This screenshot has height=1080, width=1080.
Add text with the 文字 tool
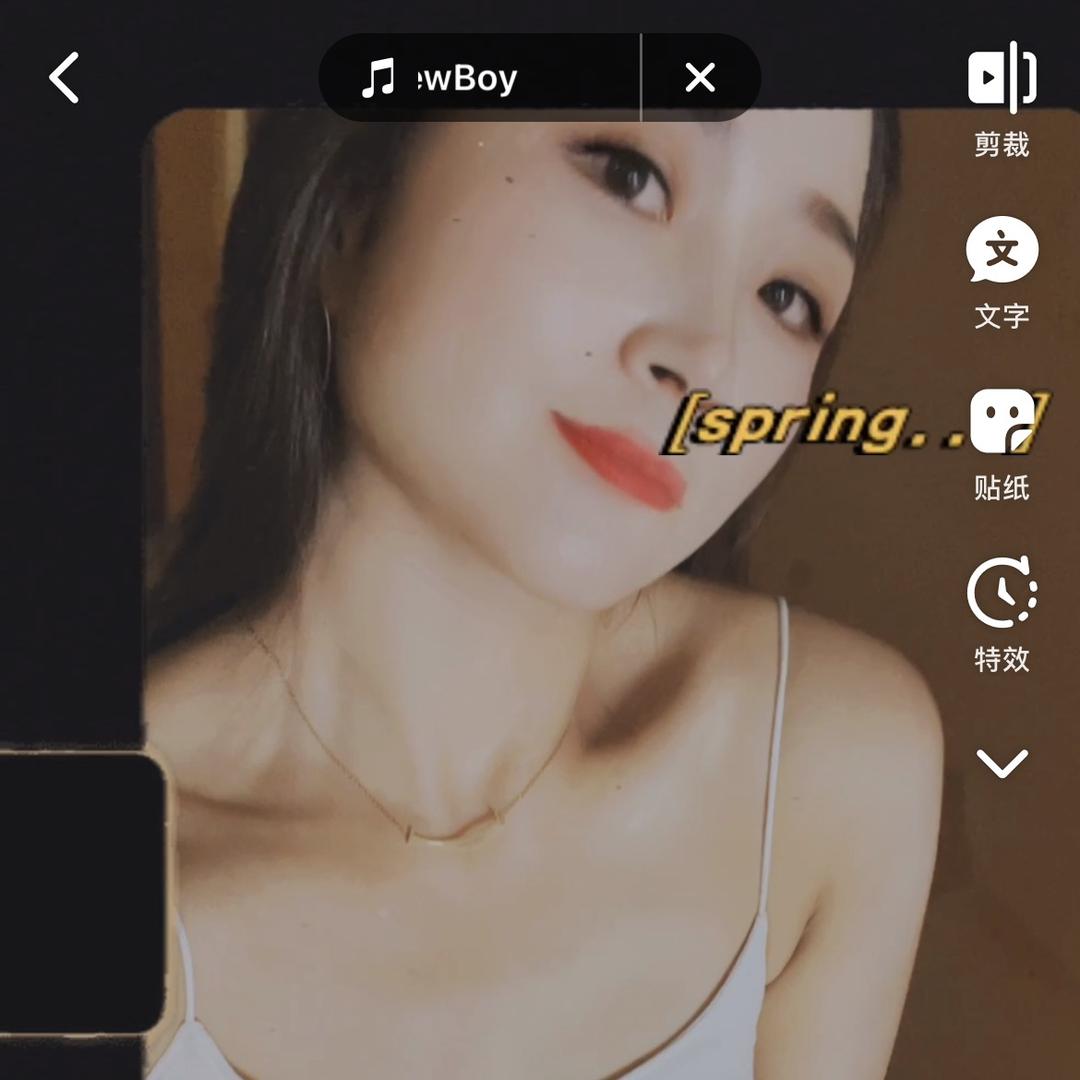click(x=1001, y=270)
